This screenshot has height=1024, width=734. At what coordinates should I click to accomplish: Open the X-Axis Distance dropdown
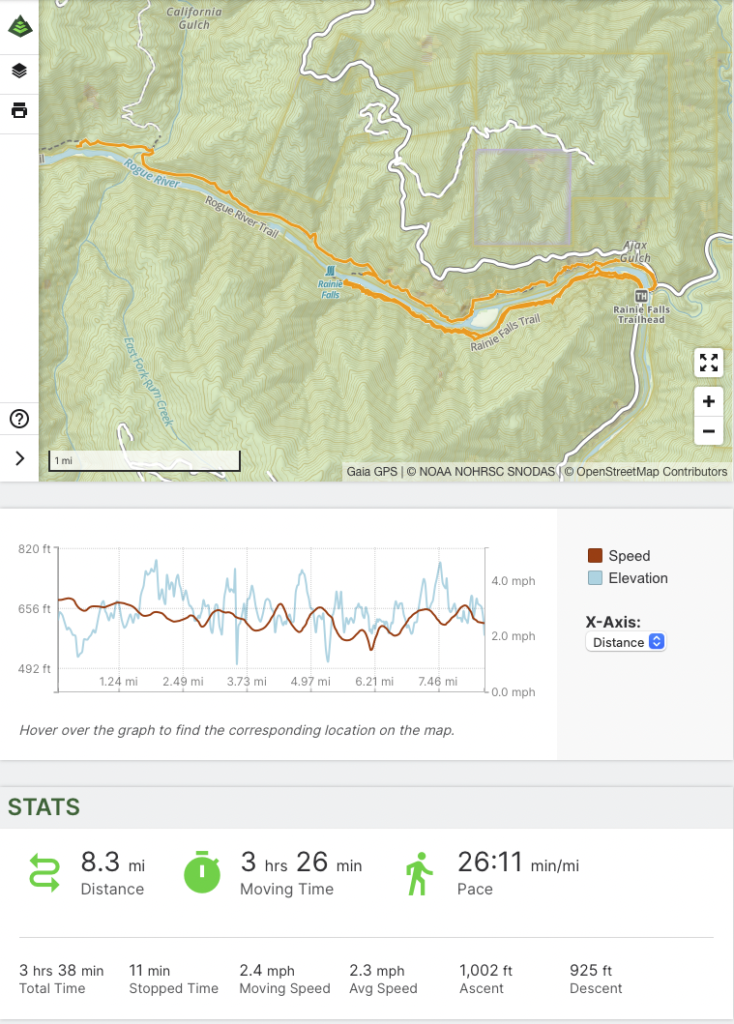(625, 642)
